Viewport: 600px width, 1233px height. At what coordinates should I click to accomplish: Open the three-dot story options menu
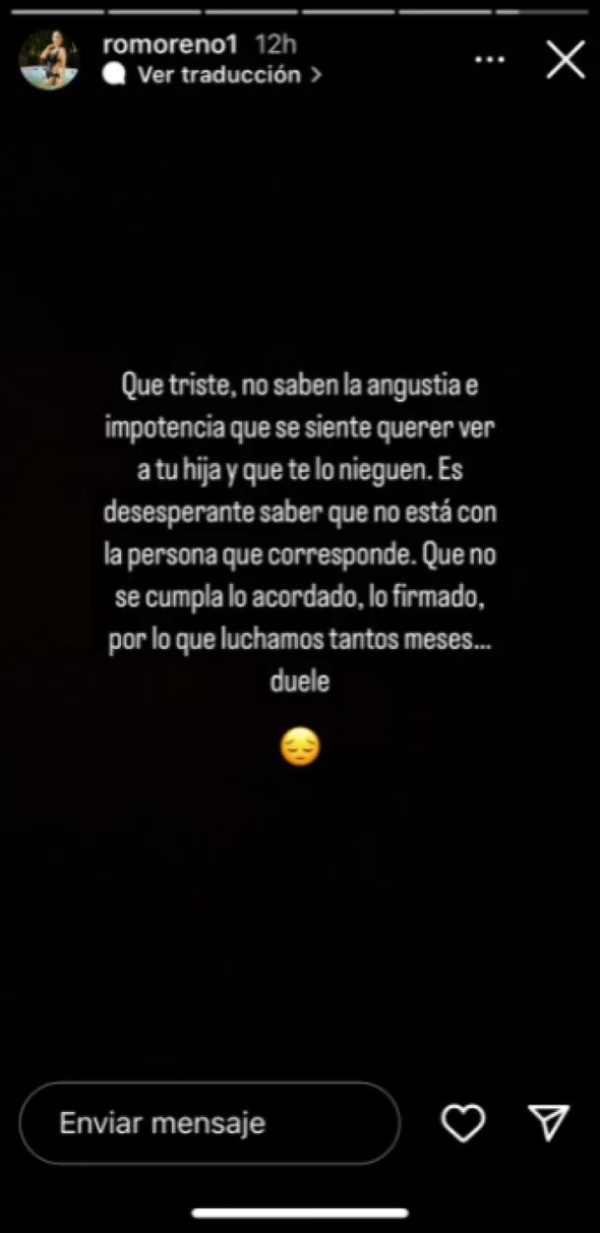(x=489, y=60)
